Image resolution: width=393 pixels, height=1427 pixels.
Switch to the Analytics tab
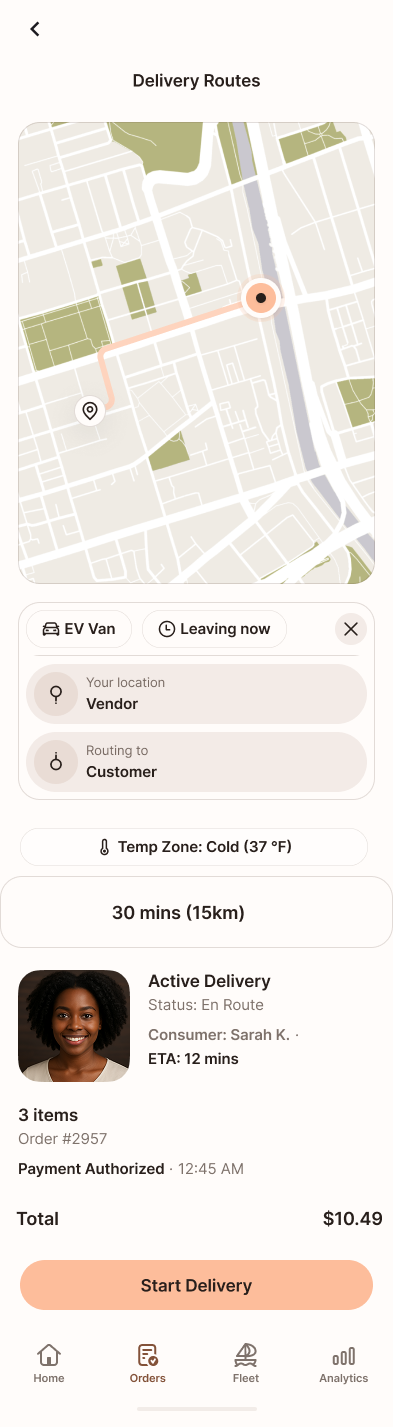[x=344, y=1364]
